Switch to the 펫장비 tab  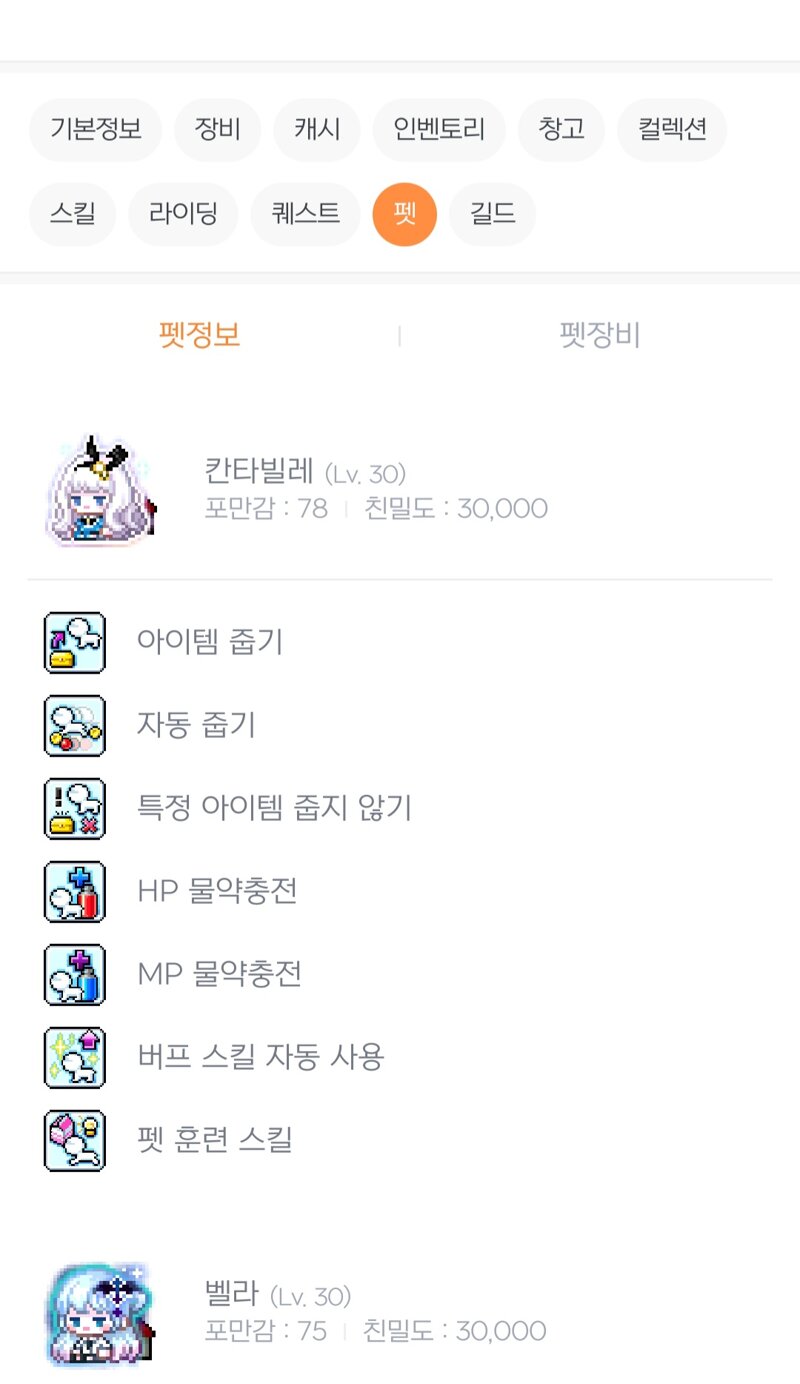(x=600, y=335)
